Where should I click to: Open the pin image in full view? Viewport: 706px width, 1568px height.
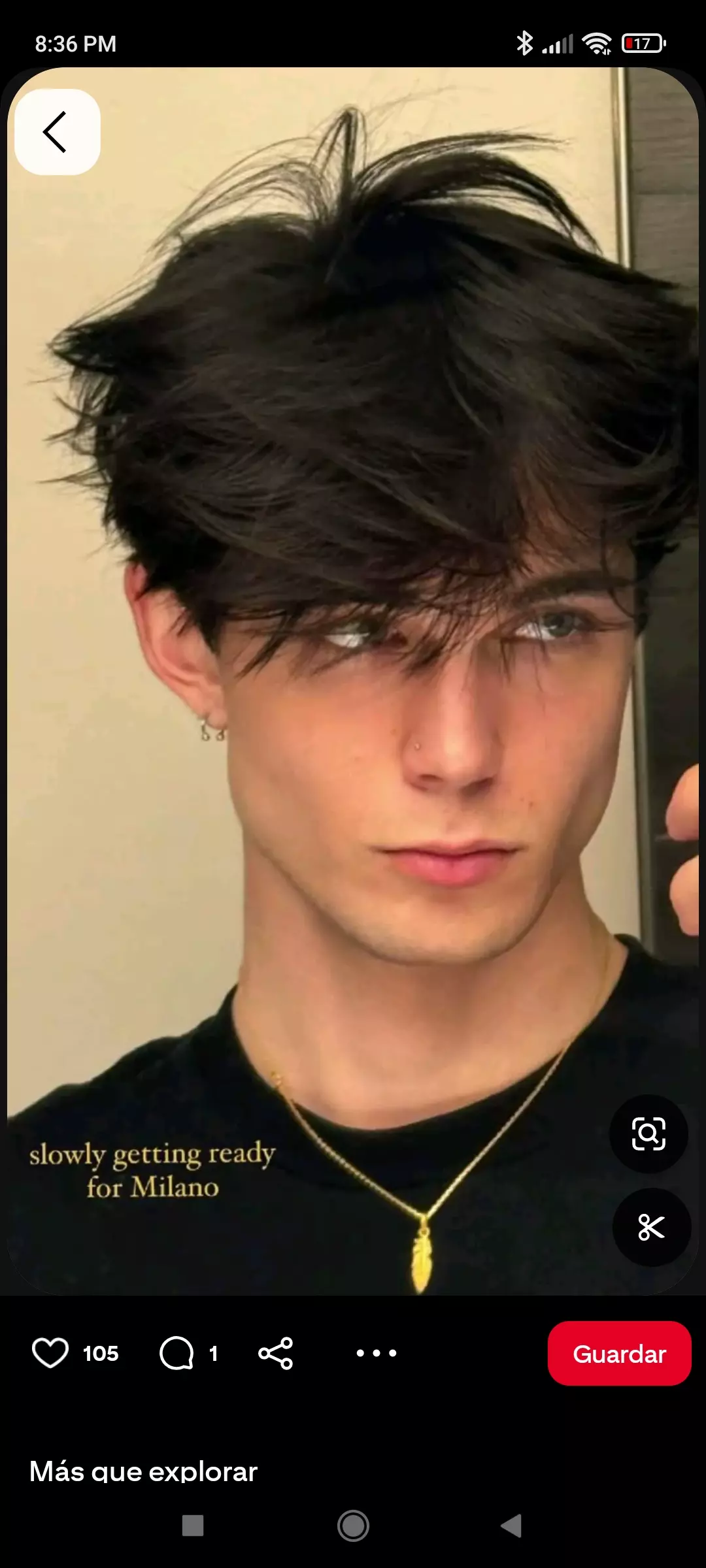pos(353,653)
